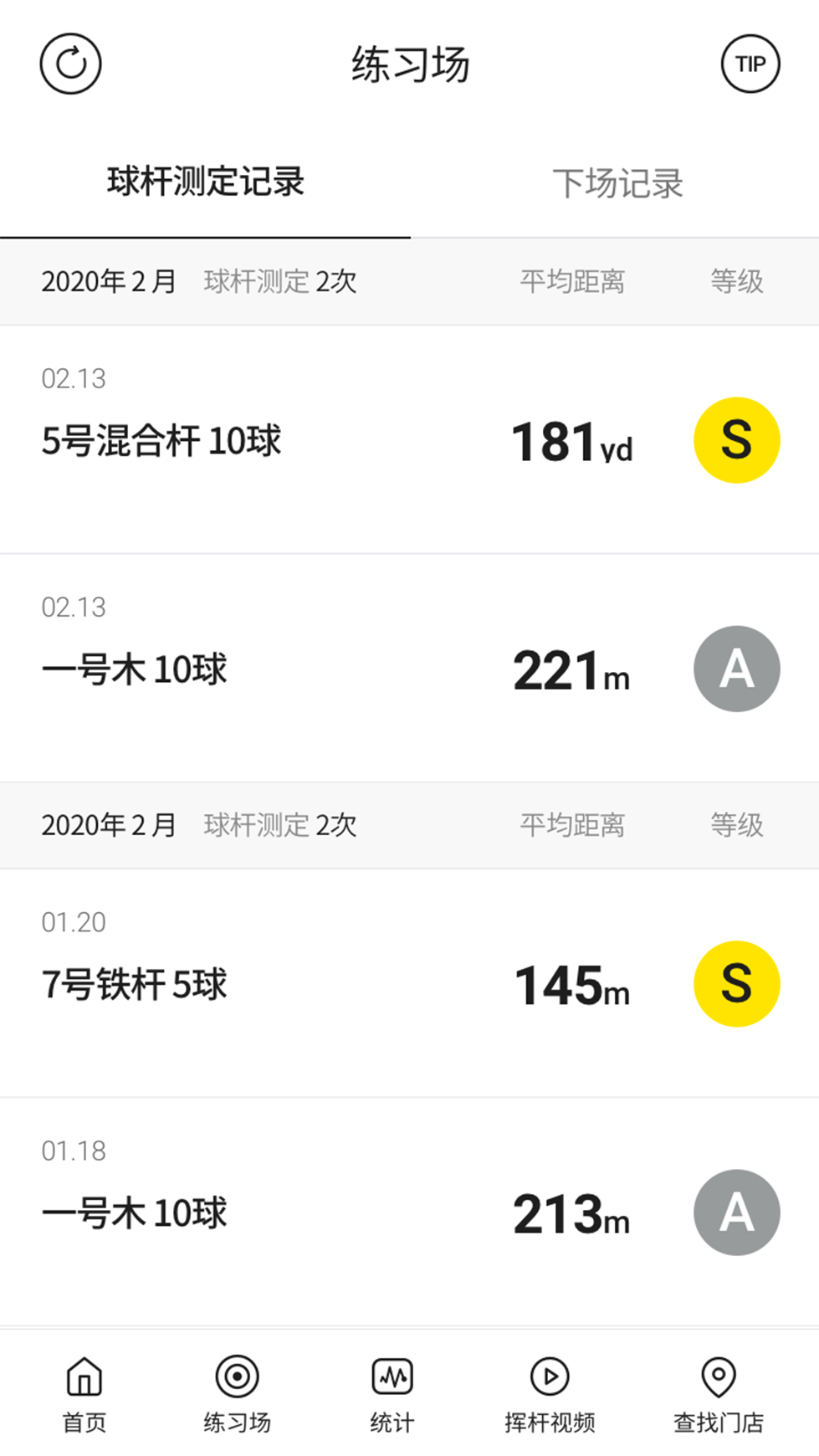This screenshot has width=819, height=1456.
Task: Open the 02.13 一号木 10球 record
Action: click(409, 668)
